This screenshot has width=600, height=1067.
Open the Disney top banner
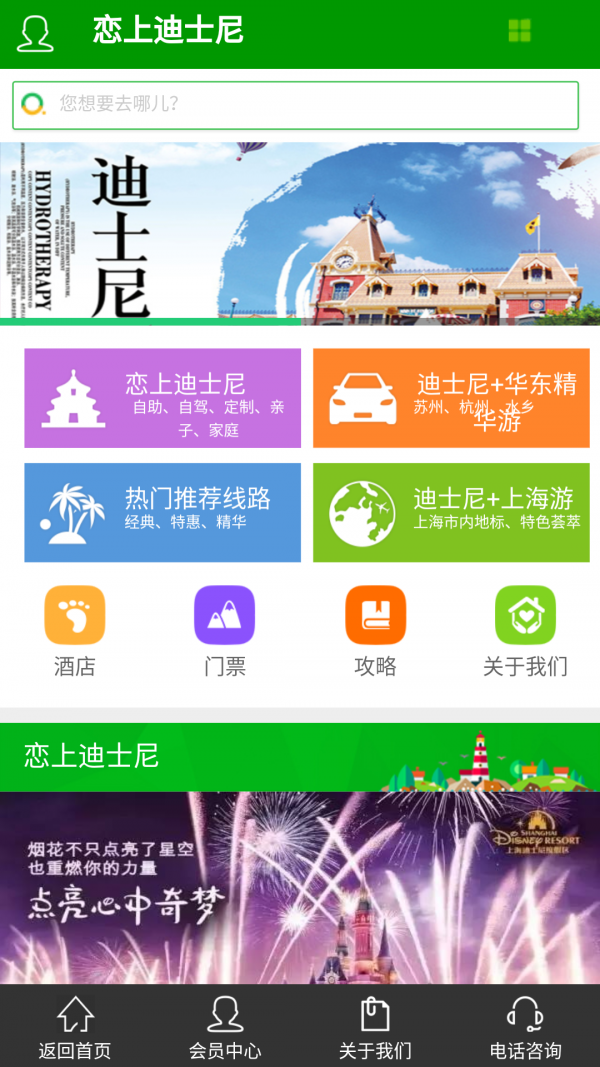(300, 232)
